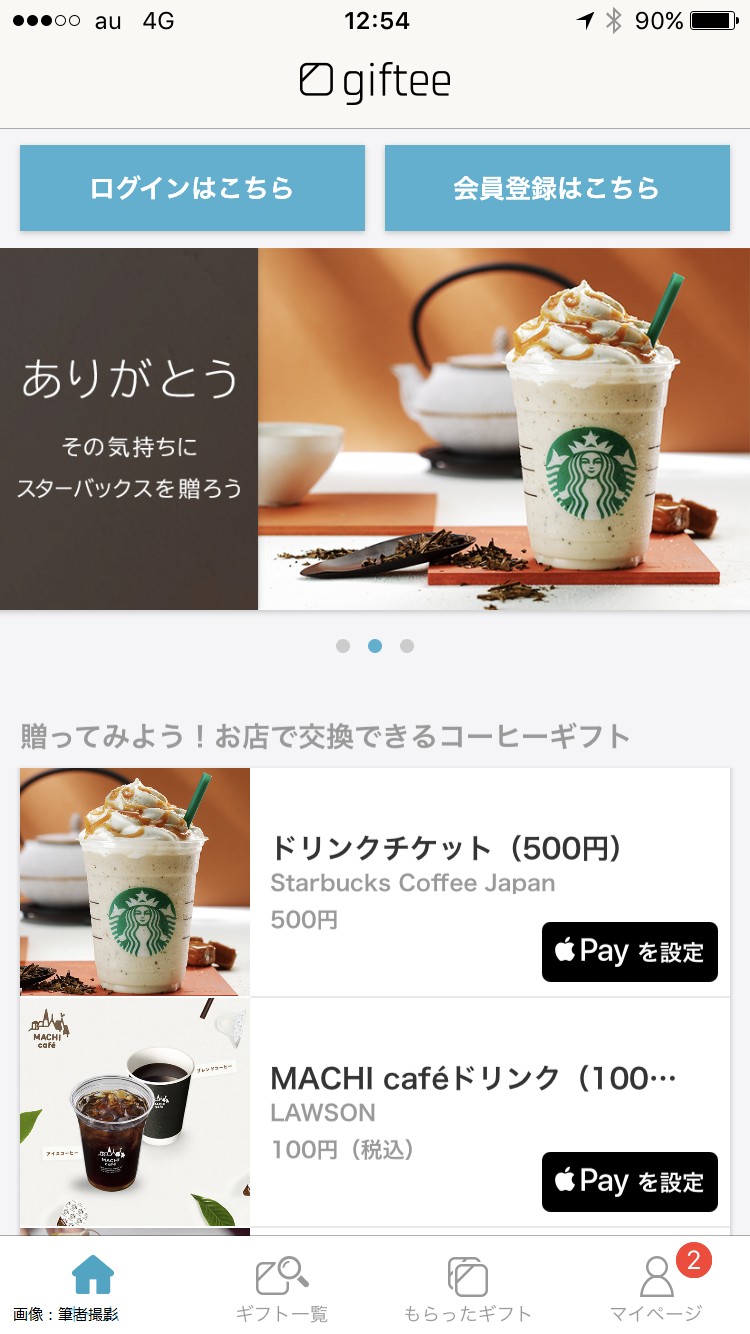This screenshot has width=750, height=1334.
Task: Set up Apple Pay for MACHI café drink
Action: (630, 1181)
